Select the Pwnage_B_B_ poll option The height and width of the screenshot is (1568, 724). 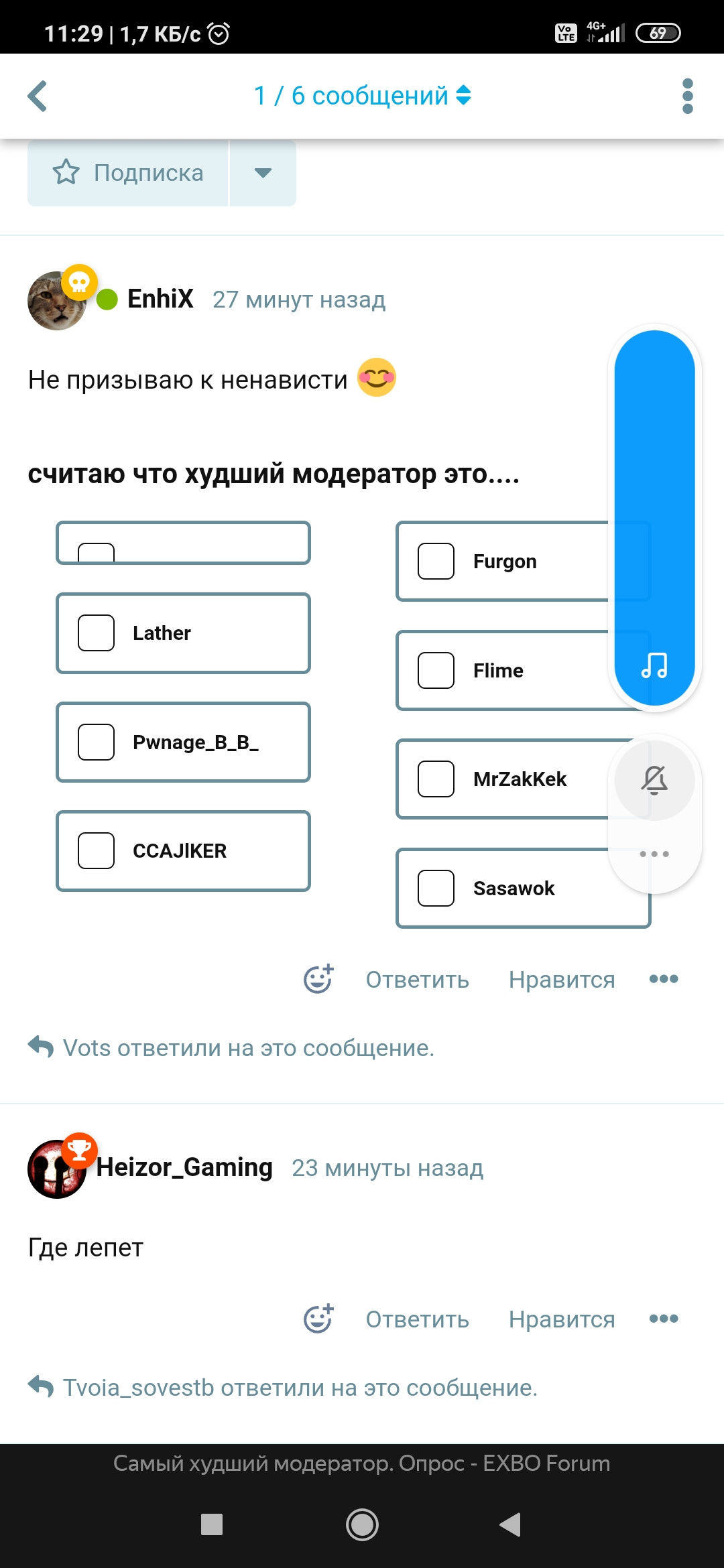[x=97, y=742]
